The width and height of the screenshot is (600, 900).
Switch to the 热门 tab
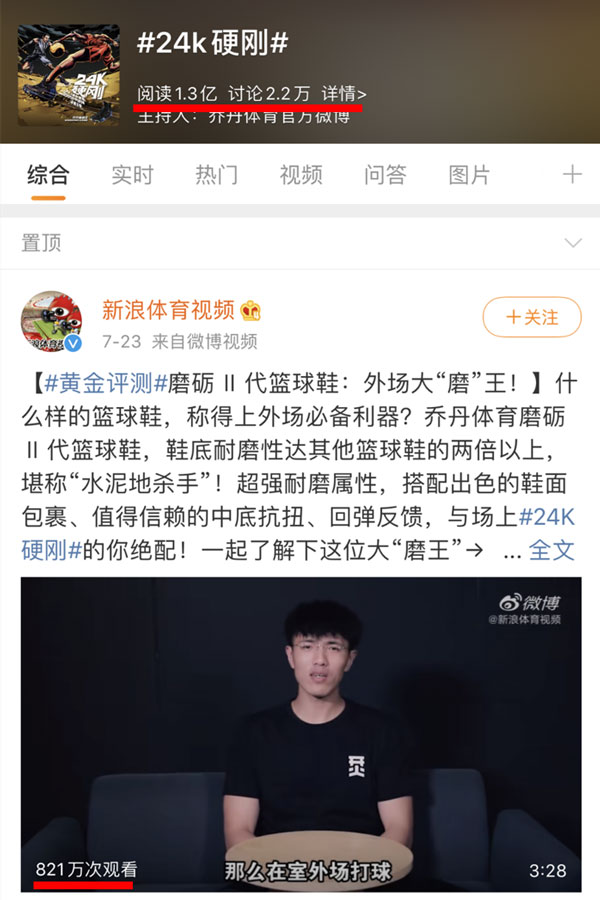(217, 176)
